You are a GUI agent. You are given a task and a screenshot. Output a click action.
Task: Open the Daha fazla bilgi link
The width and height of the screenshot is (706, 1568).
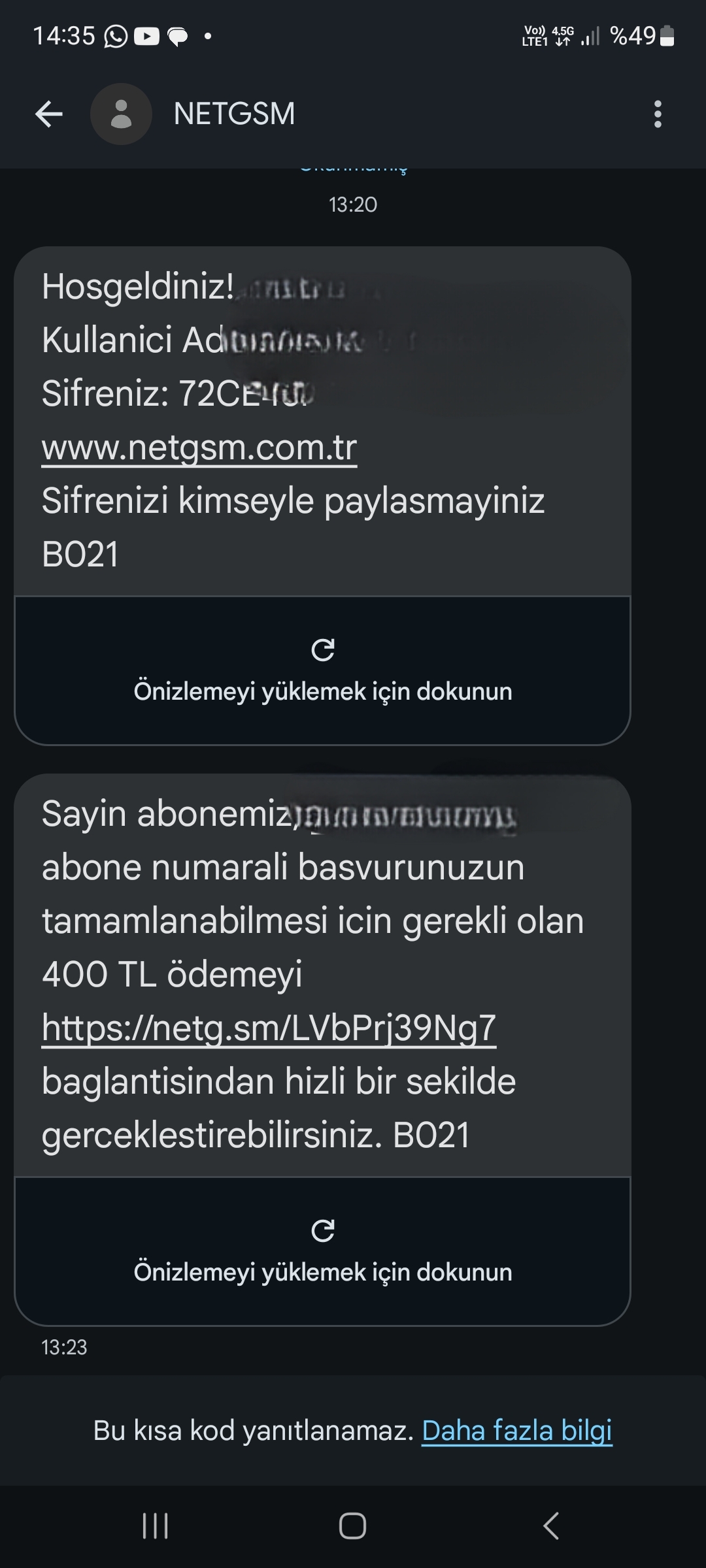click(517, 1431)
